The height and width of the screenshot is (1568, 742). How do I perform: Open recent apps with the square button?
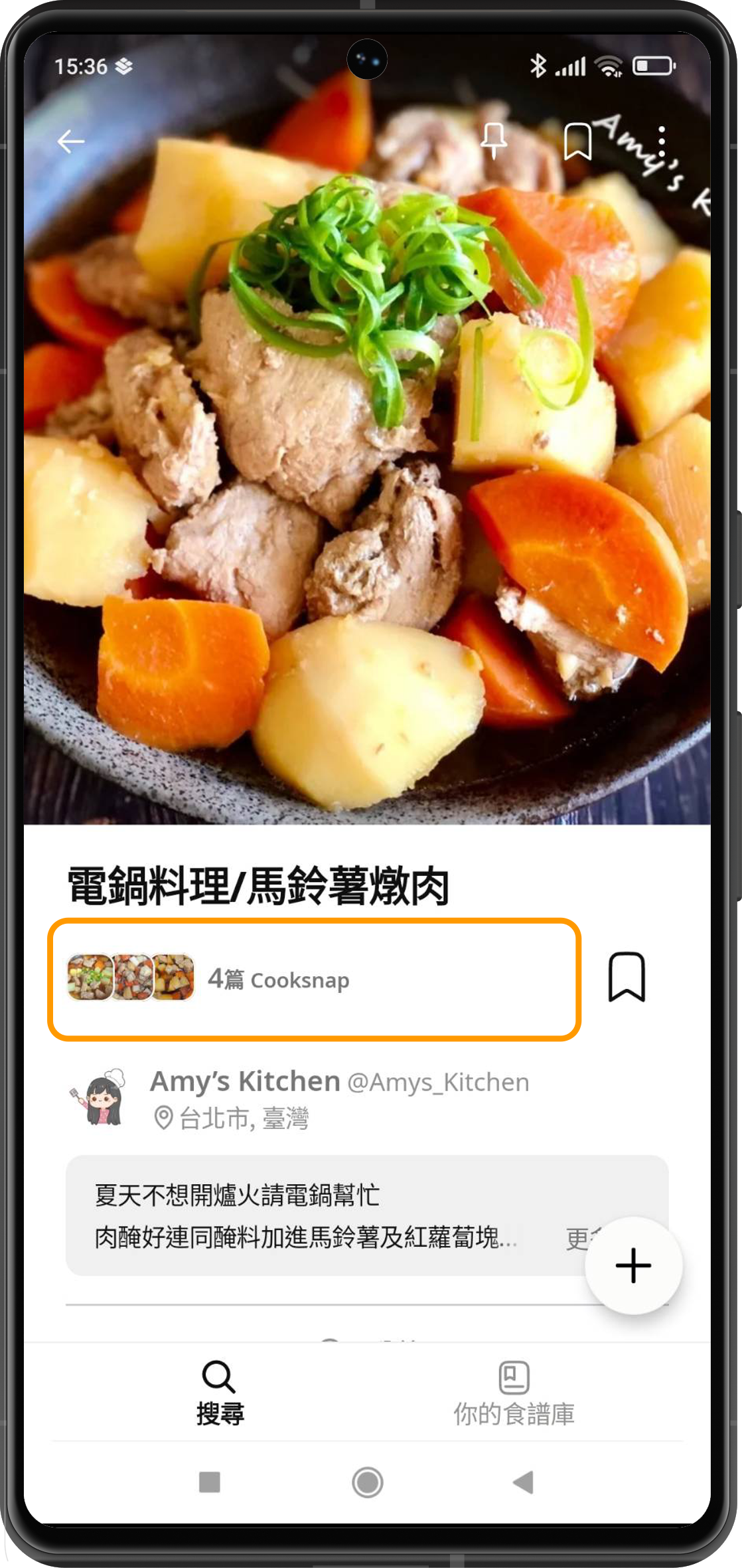(x=210, y=1482)
